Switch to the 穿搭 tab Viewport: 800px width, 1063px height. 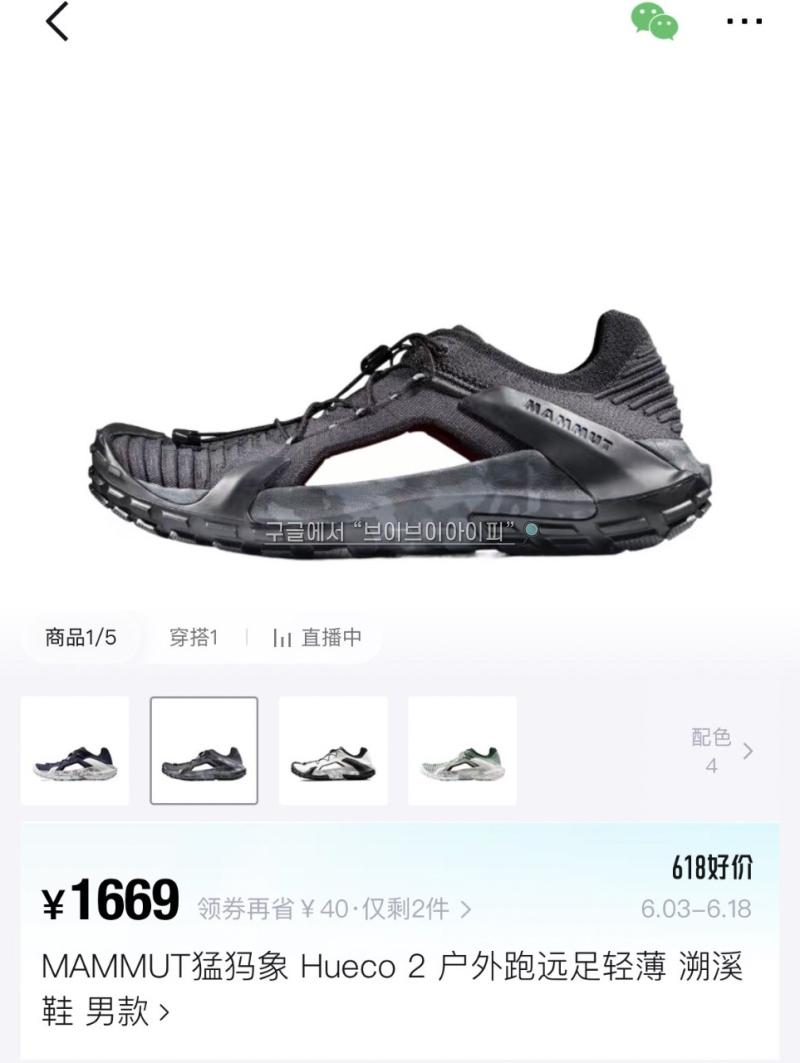coord(193,637)
